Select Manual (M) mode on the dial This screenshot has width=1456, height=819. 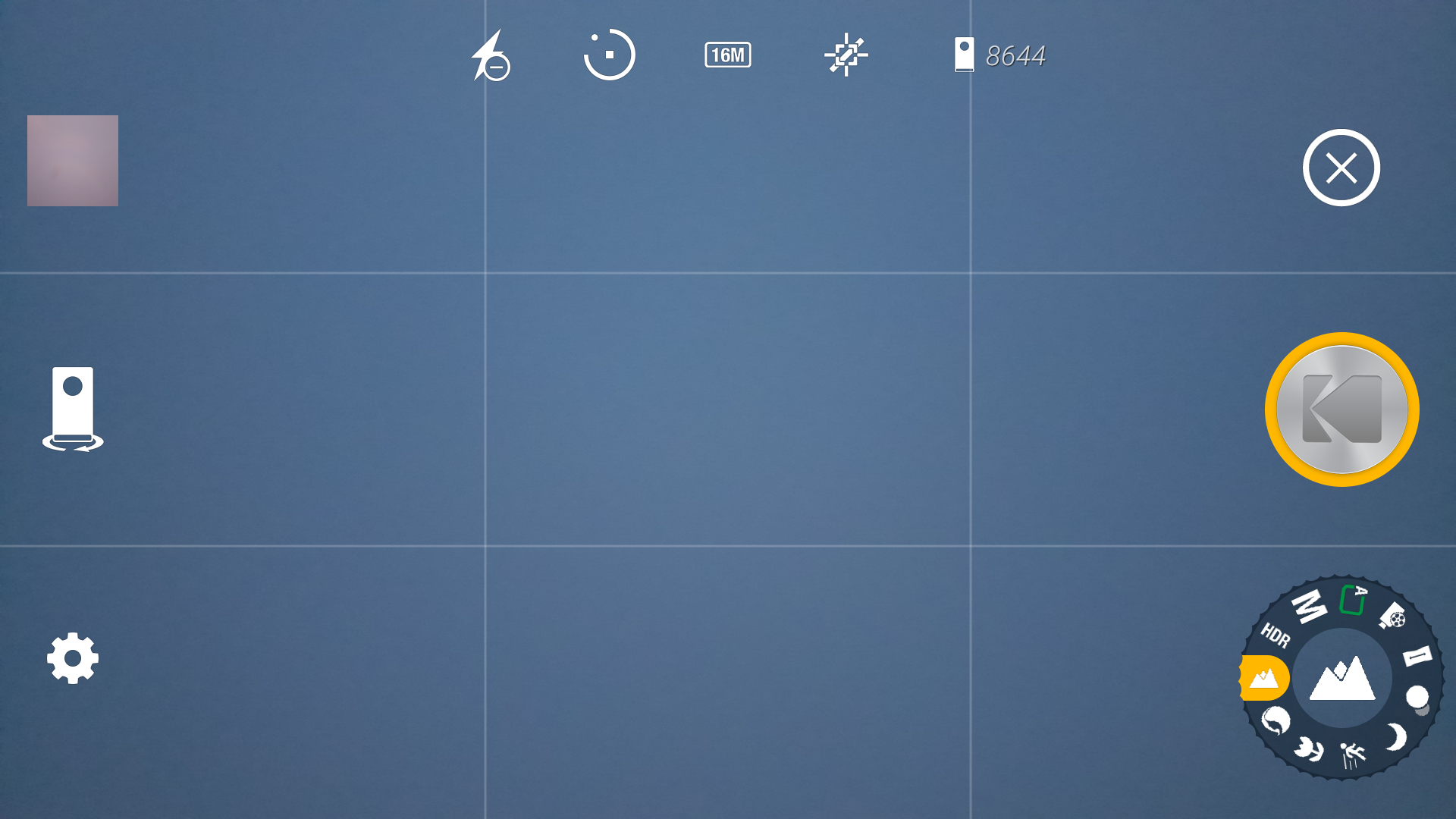point(1309,607)
